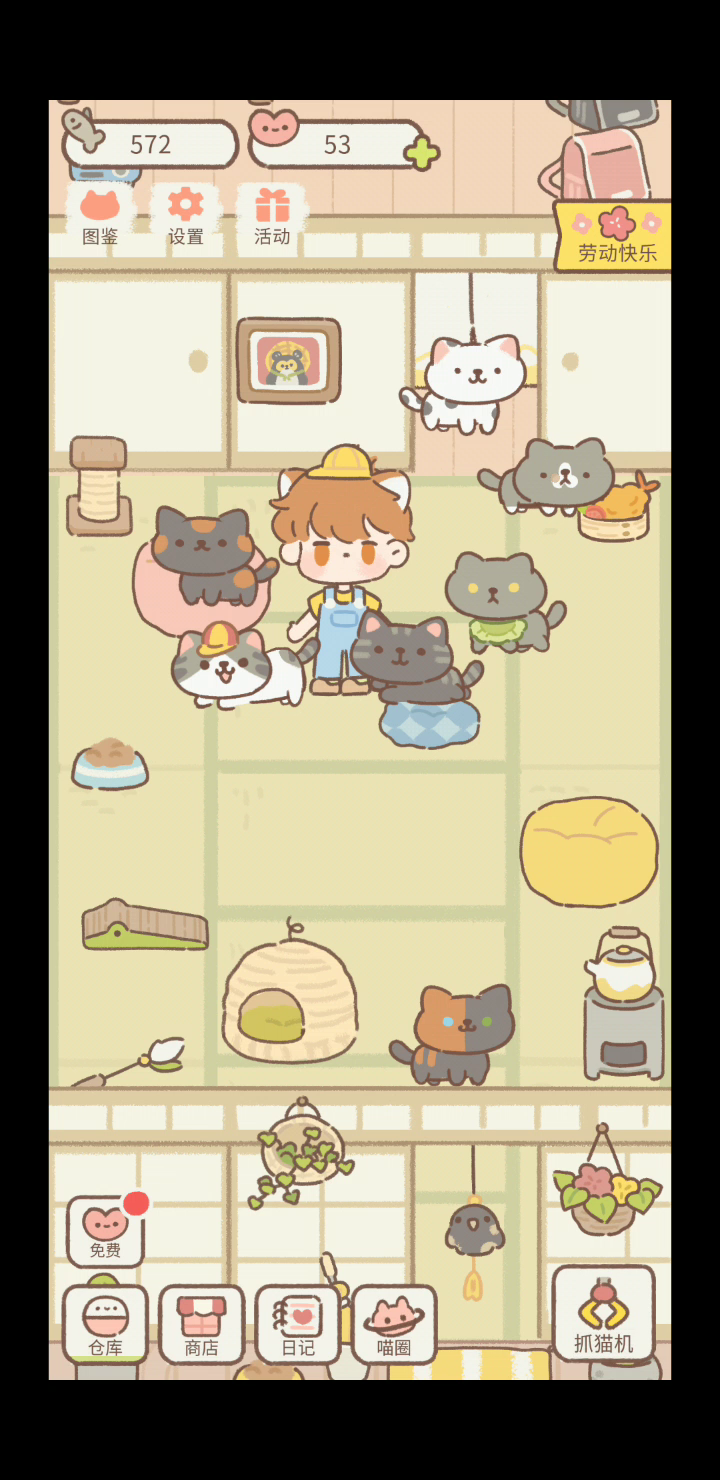Launch the 抓猫机 claw machine

coord(603,1313)
